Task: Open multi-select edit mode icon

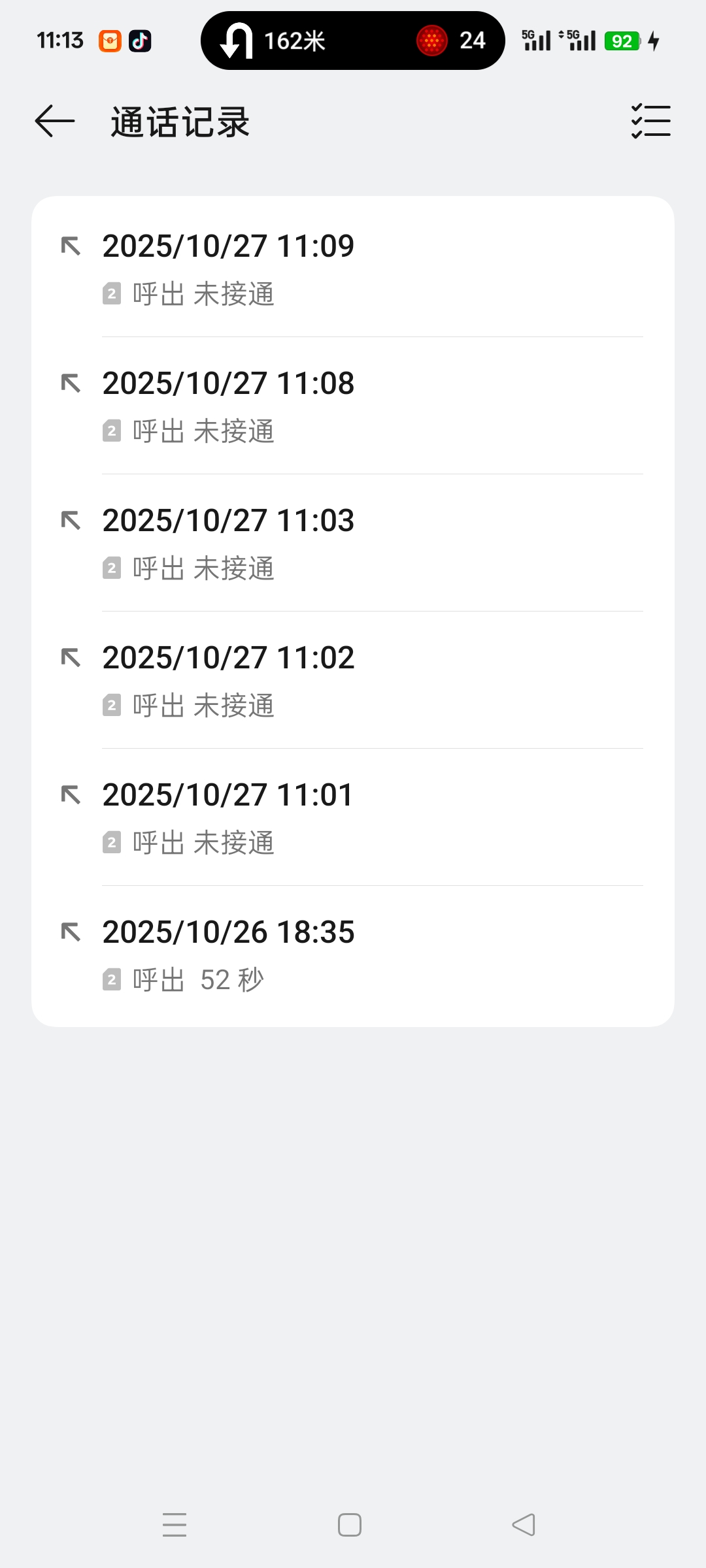Action: [650, 122]
